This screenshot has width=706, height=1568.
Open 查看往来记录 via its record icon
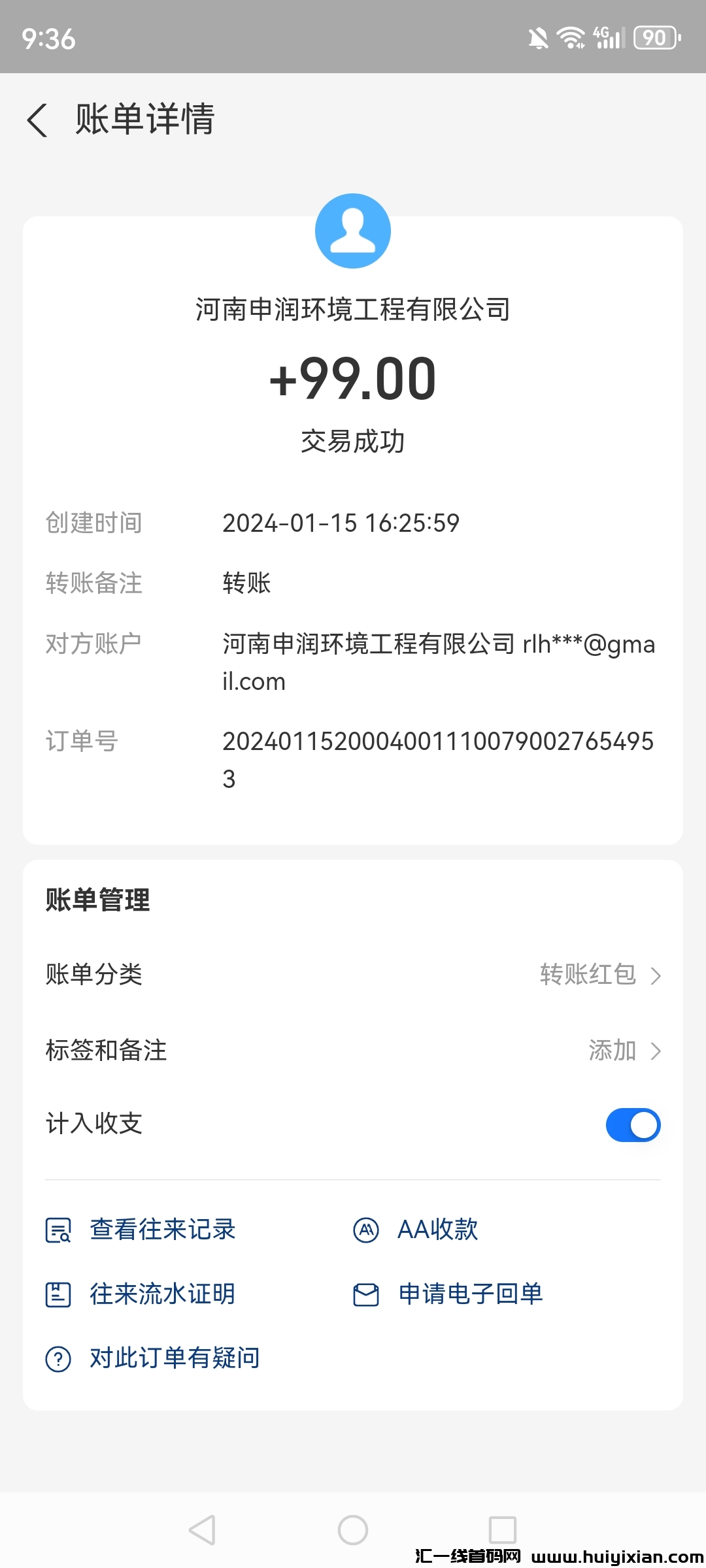point(58,1228)
